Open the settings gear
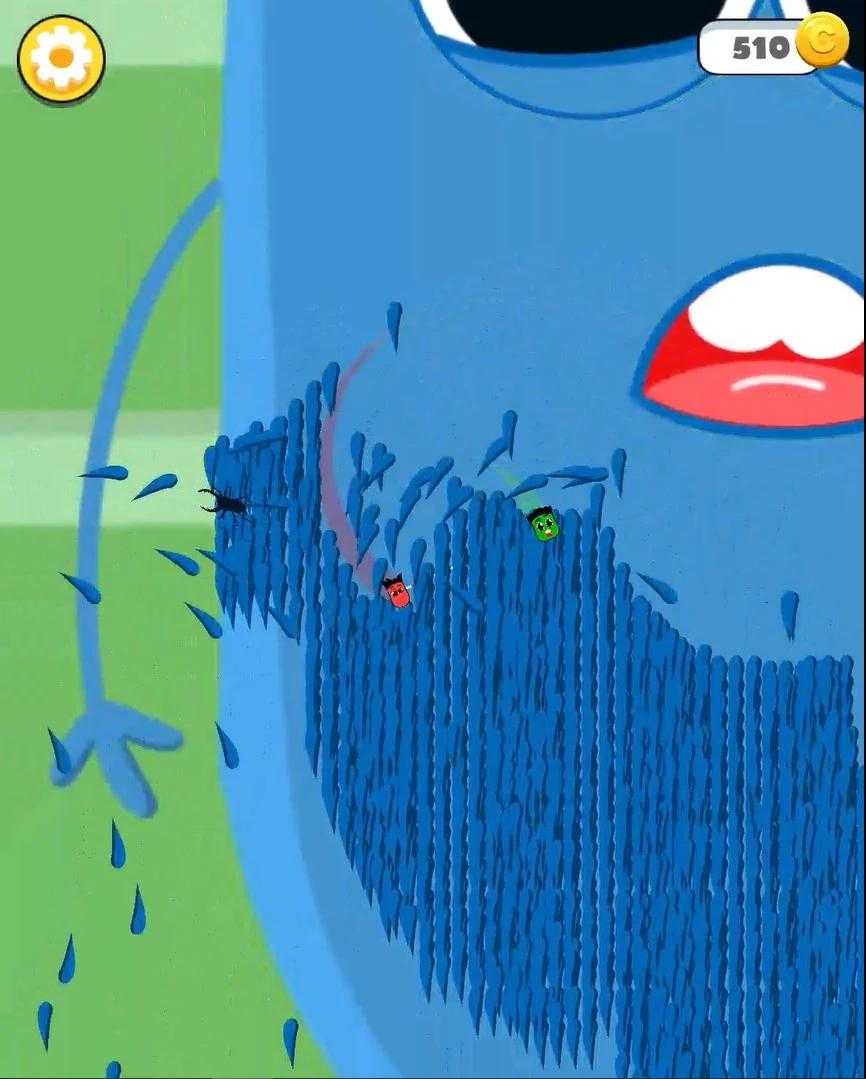 [61, 58]
